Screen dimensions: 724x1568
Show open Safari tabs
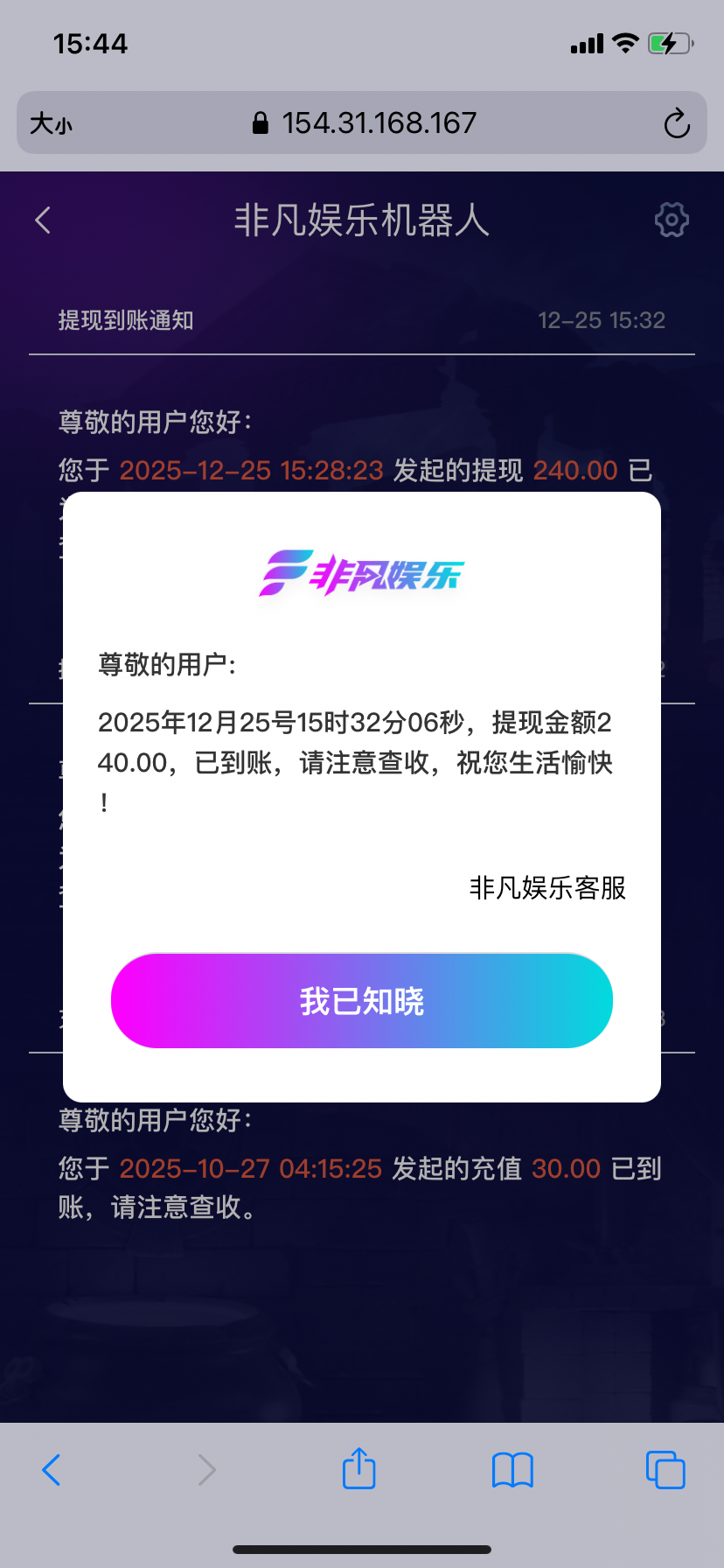[665, 1470]
